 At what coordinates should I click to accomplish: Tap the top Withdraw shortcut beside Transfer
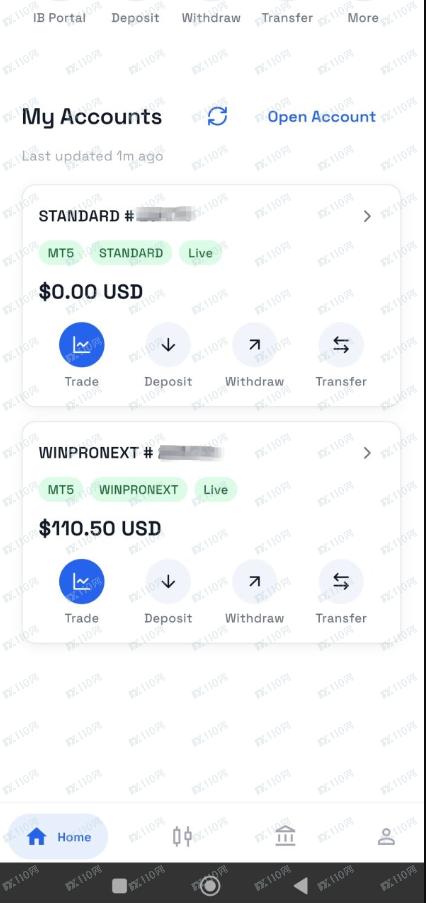[211, 18]
